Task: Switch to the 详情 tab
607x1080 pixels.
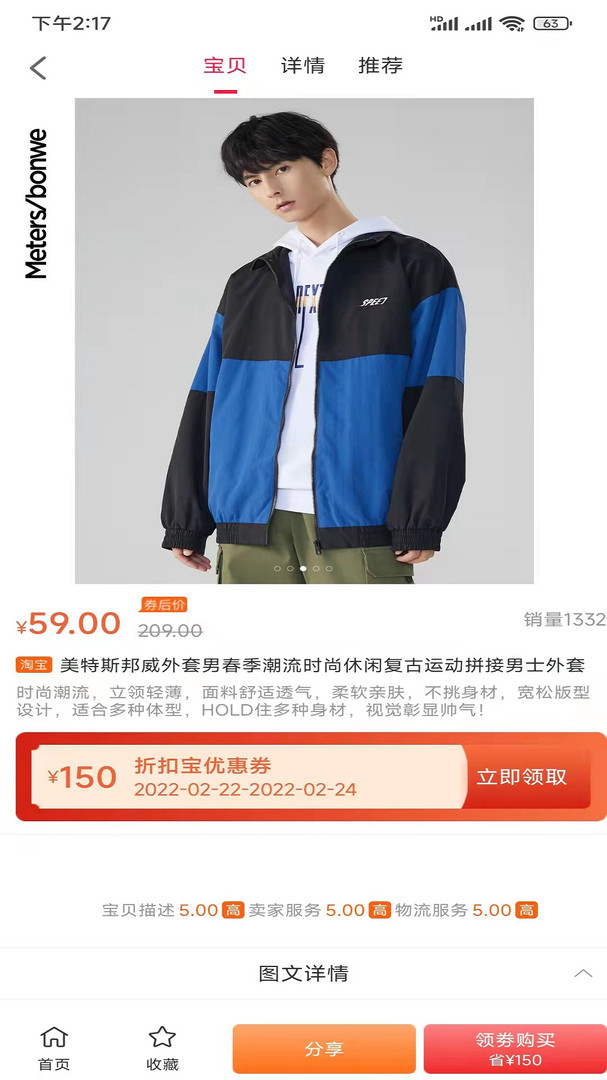Action: pos(302,66)
